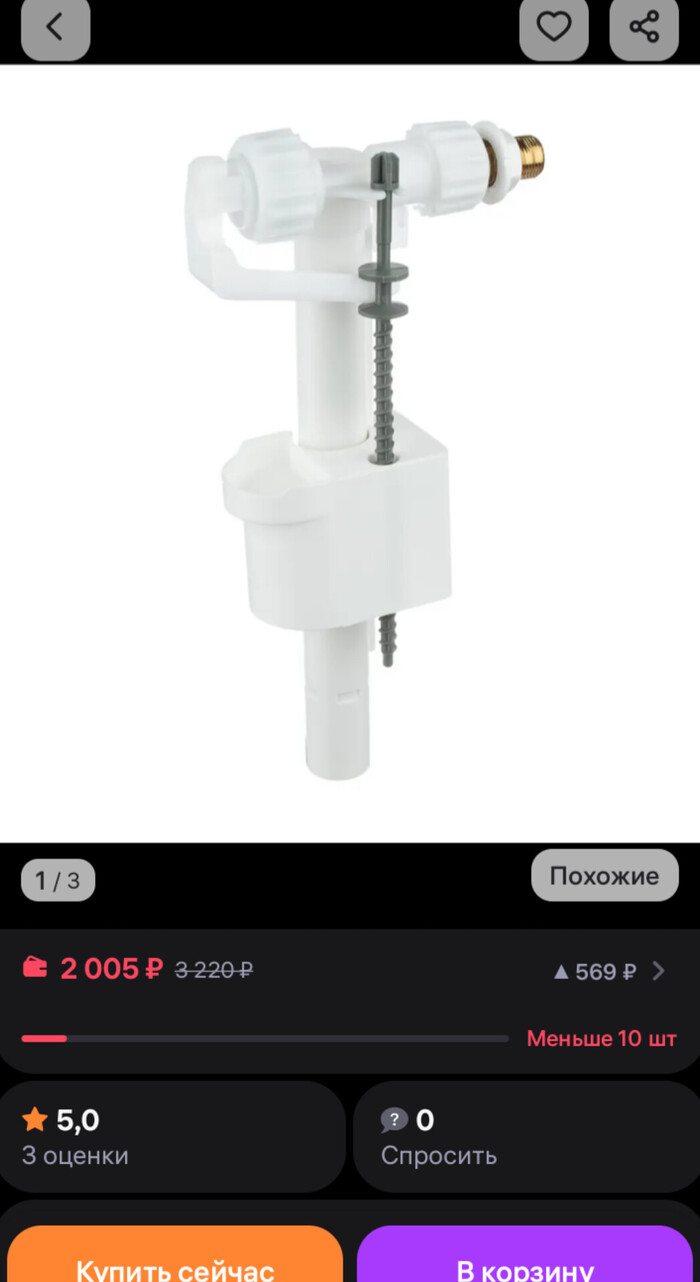Share this product
The image size is (700, 1282).
644,28
